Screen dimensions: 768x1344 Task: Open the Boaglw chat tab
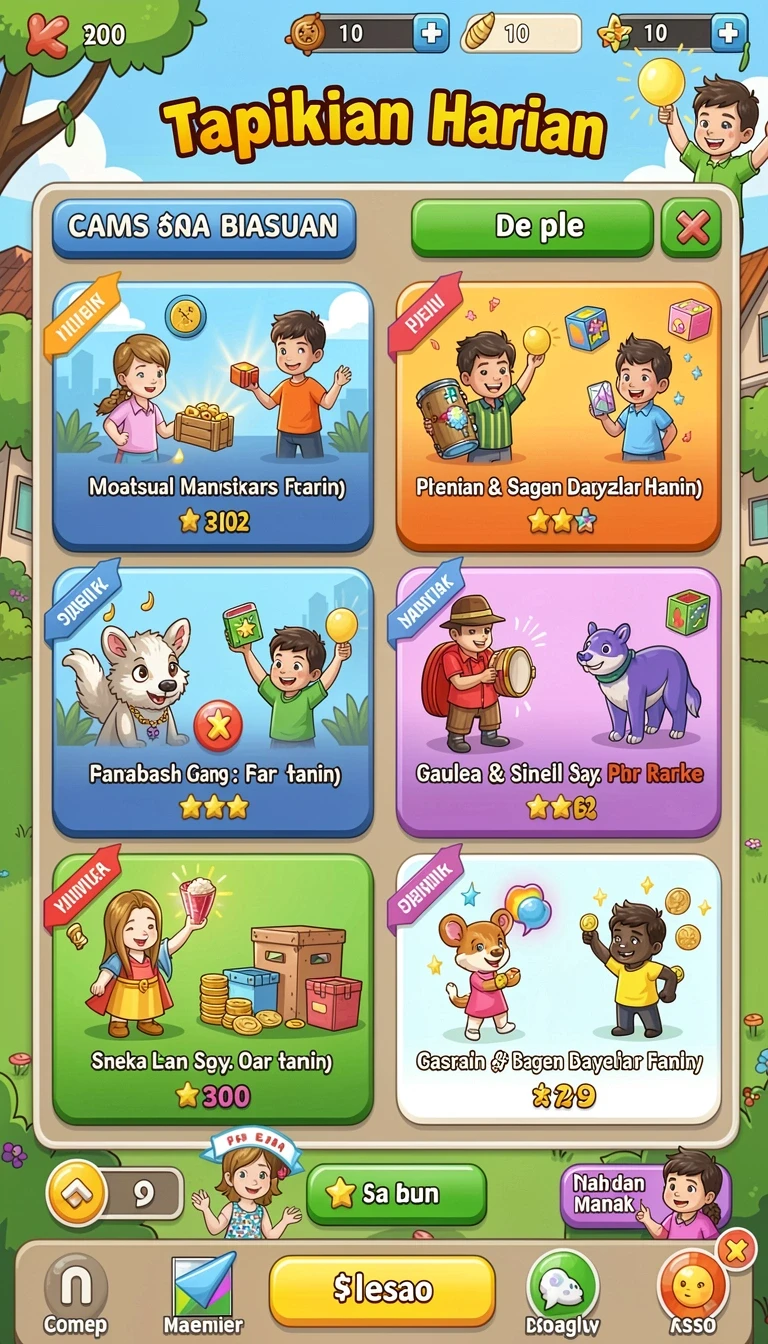tap(562, 1295)
